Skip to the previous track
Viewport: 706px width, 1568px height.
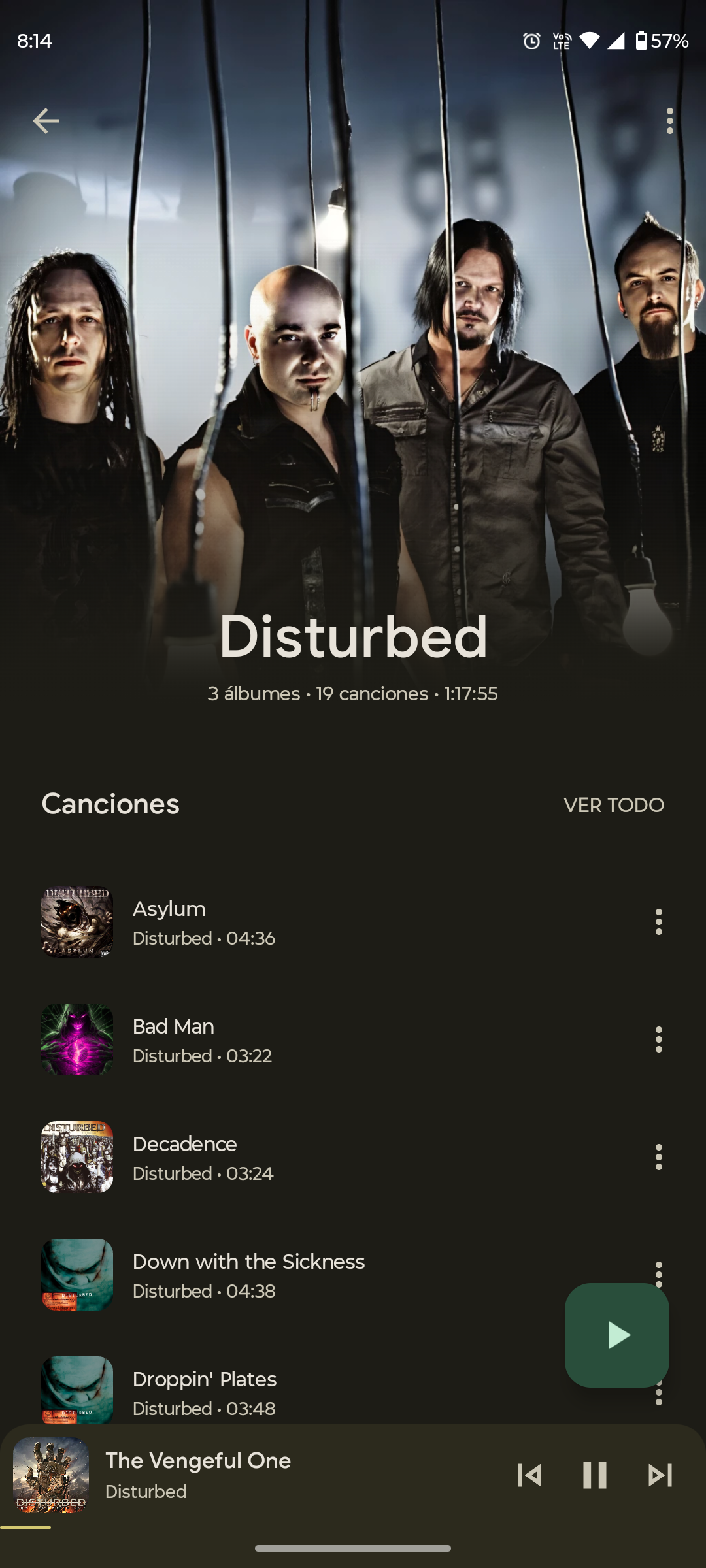tap(529, 1475)
